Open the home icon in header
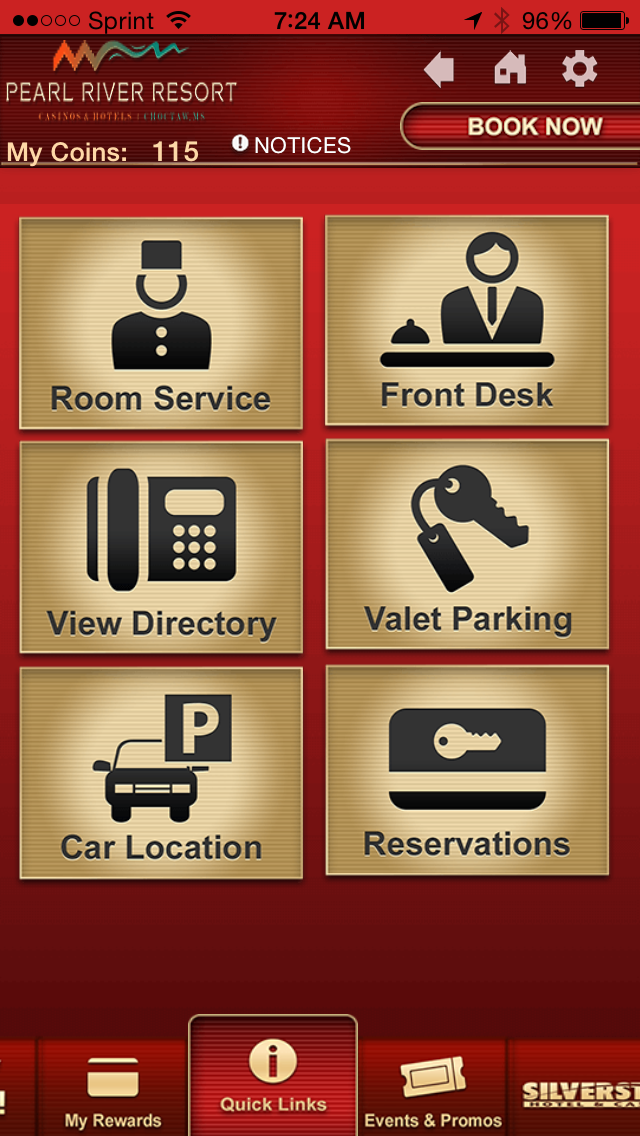 pyautogui.click(x=510, y=70)
